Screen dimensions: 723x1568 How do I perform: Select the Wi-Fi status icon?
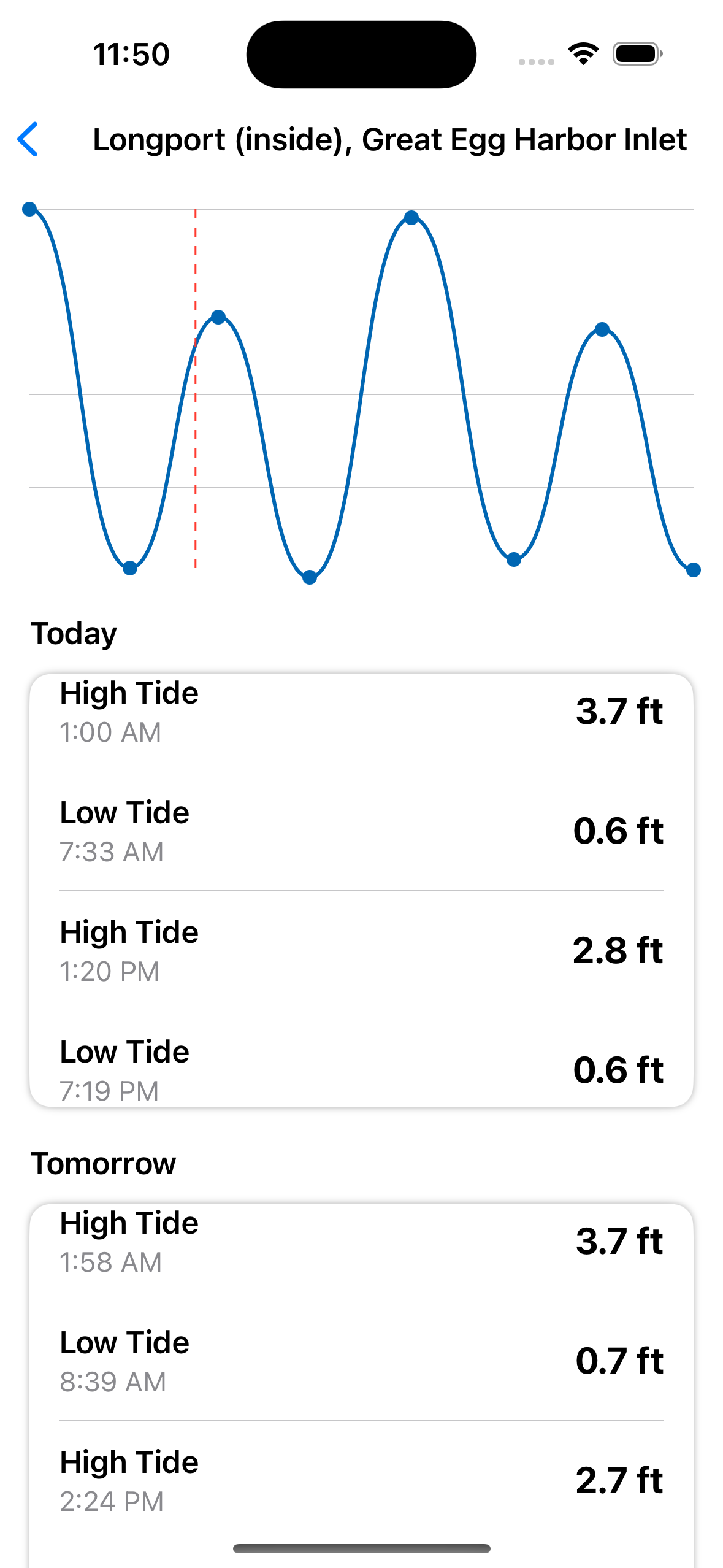pyautogui.click(x=581, y=54)
